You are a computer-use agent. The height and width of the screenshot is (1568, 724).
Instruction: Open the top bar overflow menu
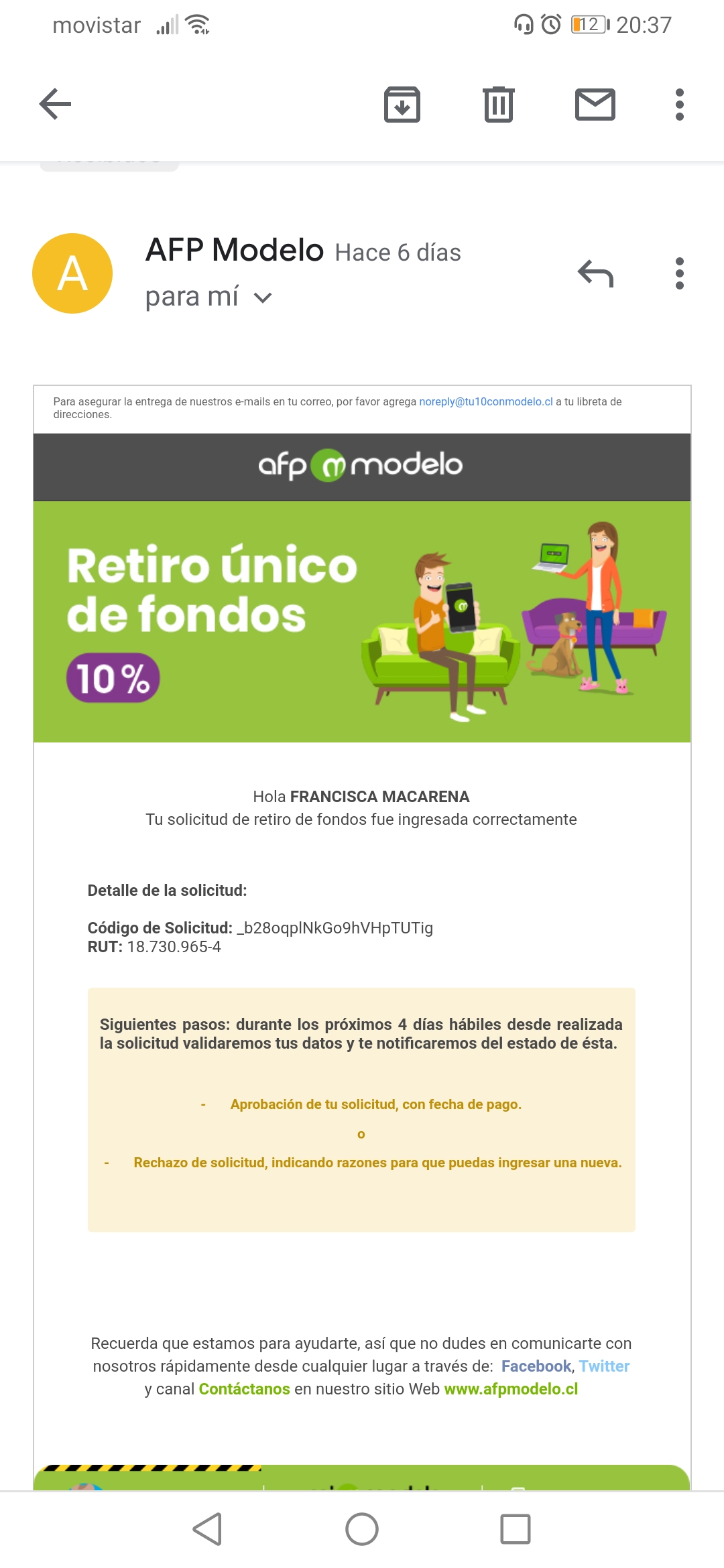click(x=679, y=105)
